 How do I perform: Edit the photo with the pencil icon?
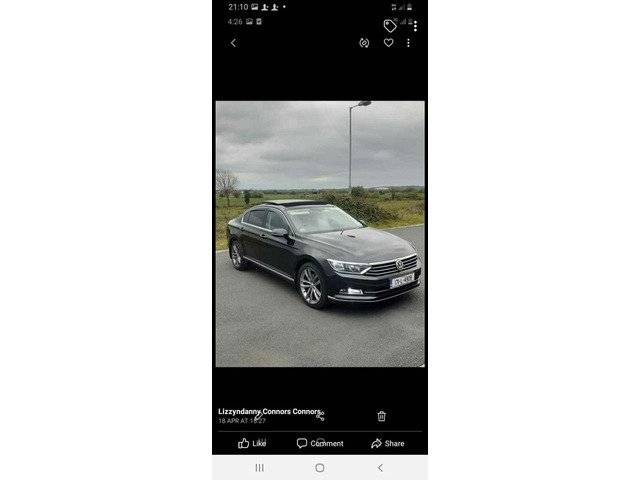point(258,416)
